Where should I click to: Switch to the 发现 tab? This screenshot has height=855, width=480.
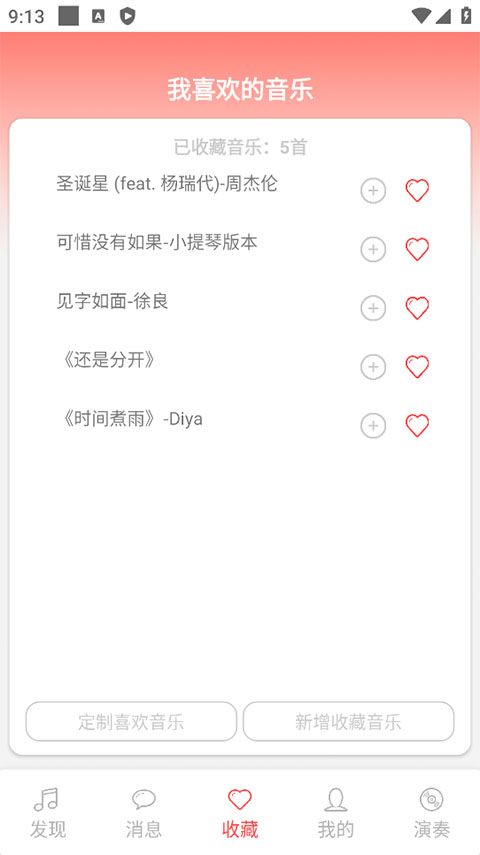tap(48, 813)
